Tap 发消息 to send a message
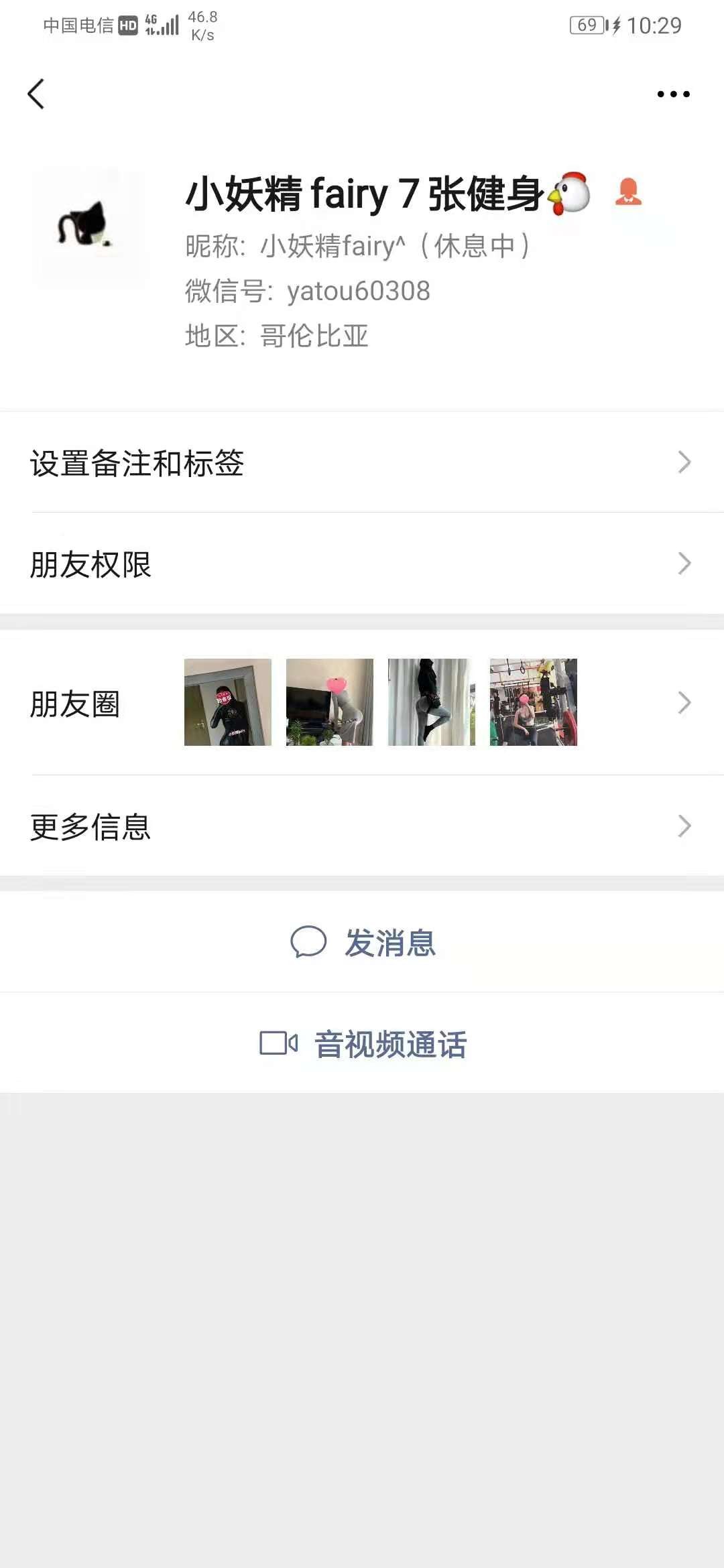This screenshot has width=724, height=1568. [363, 943]
